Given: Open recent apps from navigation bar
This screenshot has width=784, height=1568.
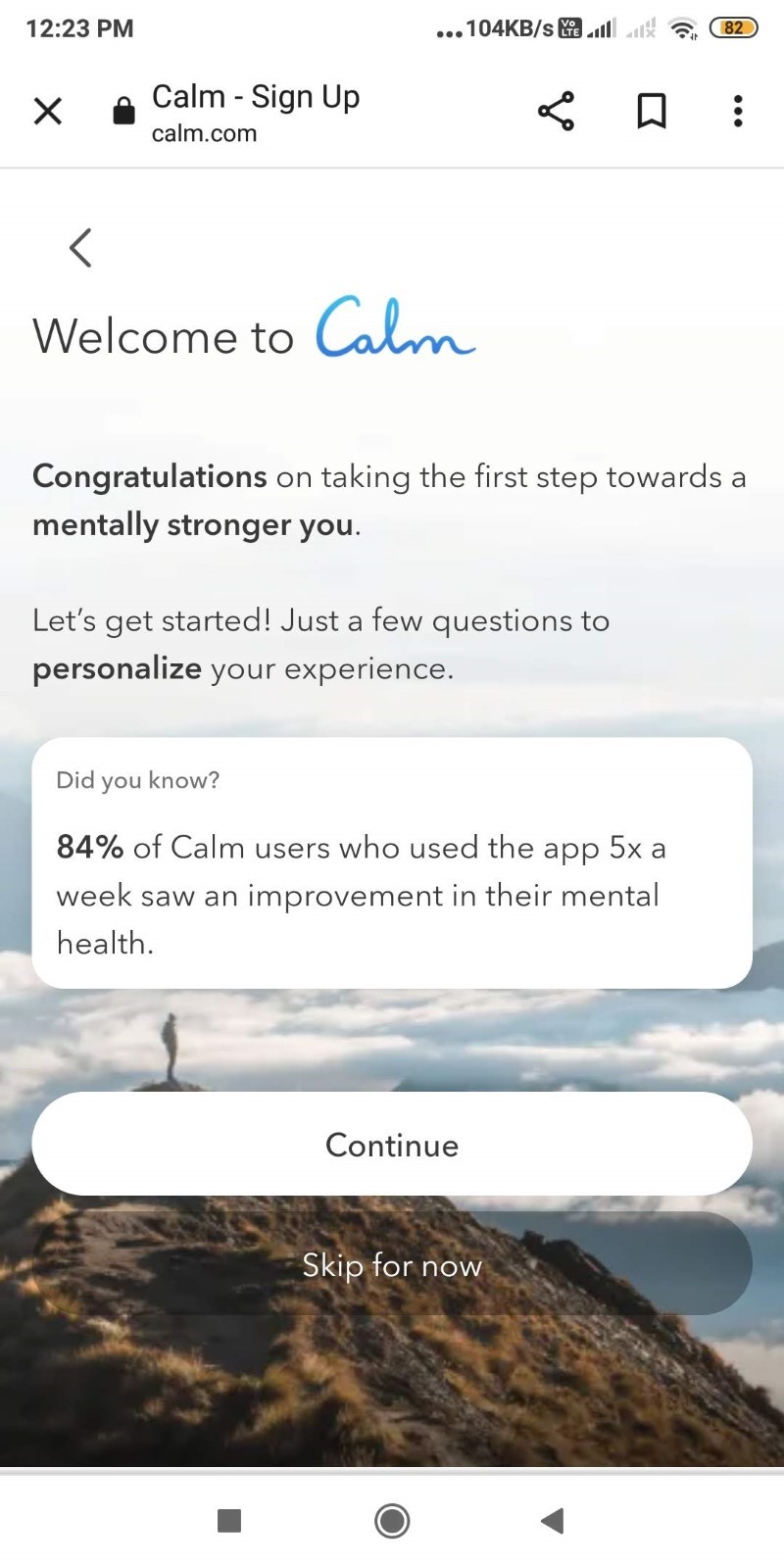Looking at the screenshot, I should [229, 1520].
